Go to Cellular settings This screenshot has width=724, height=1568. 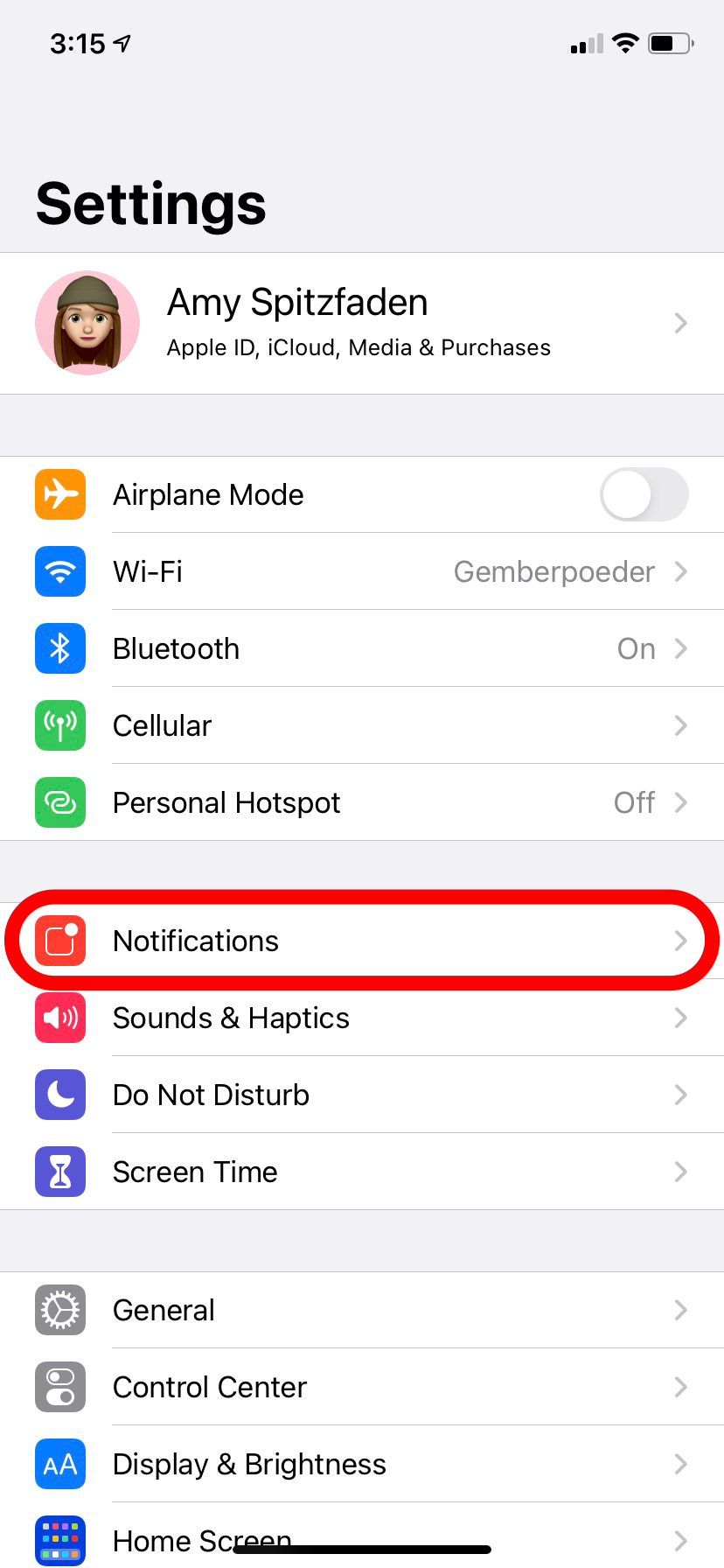coord(362,725)
